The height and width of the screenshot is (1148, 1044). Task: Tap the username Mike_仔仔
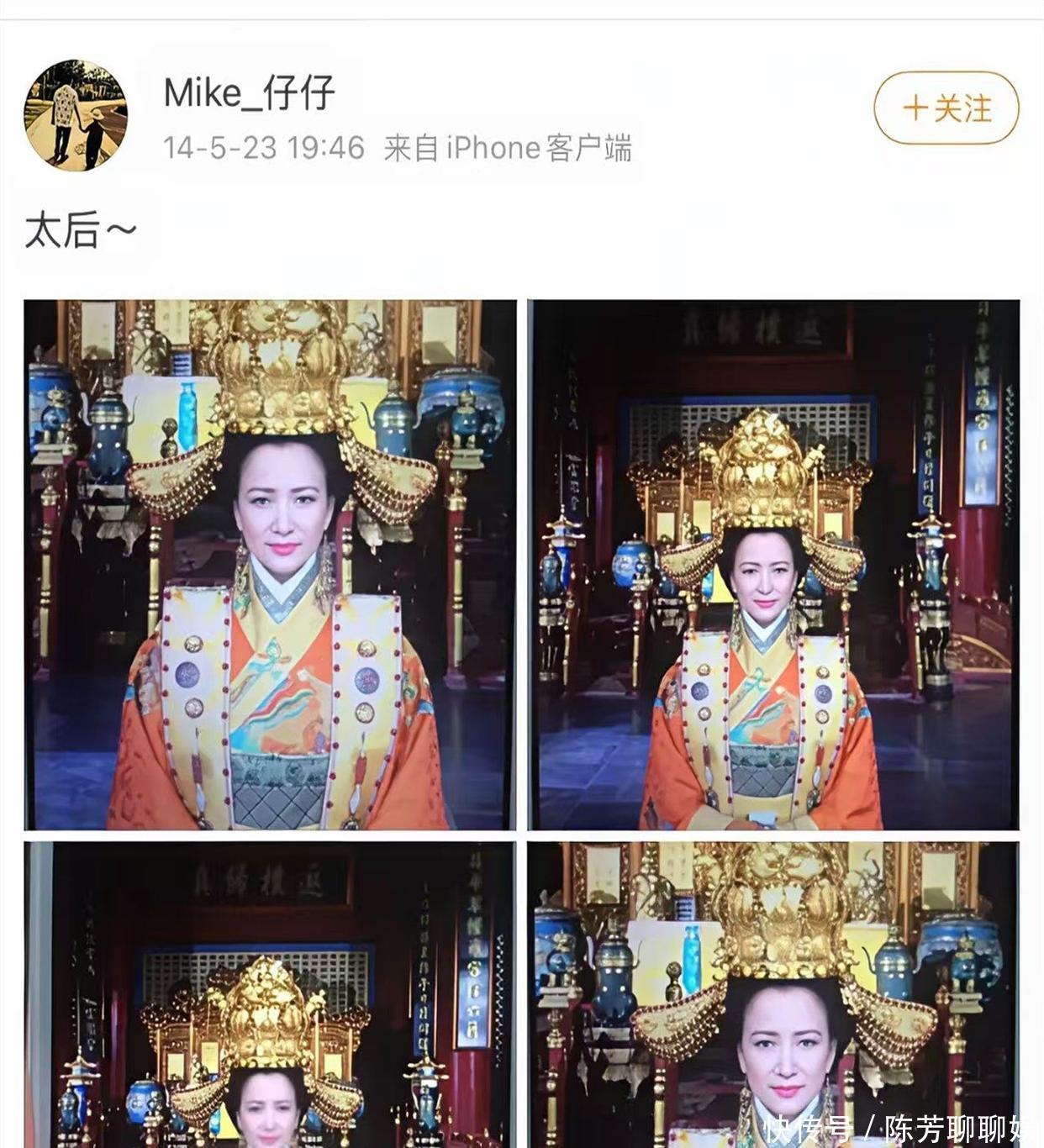pos(249,92)
